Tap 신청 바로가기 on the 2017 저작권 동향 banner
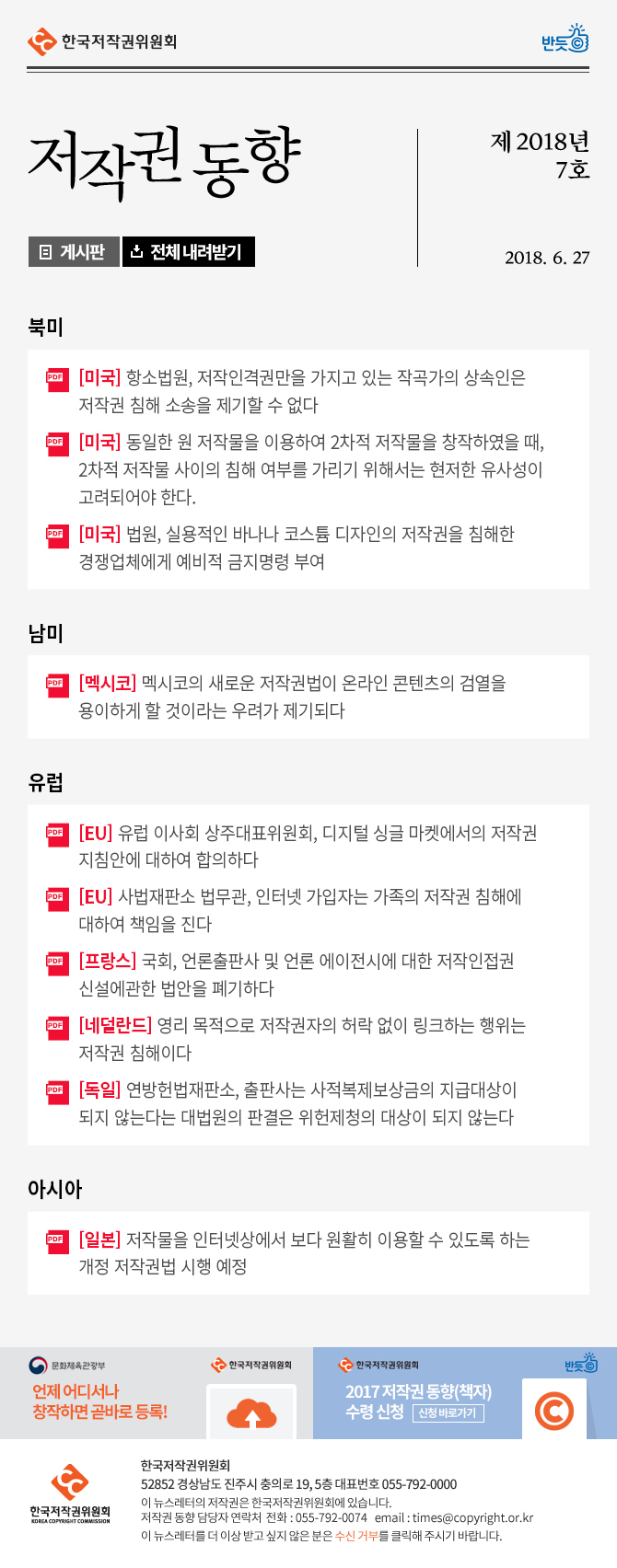The image size is (617, 1568). [448, 1412]
